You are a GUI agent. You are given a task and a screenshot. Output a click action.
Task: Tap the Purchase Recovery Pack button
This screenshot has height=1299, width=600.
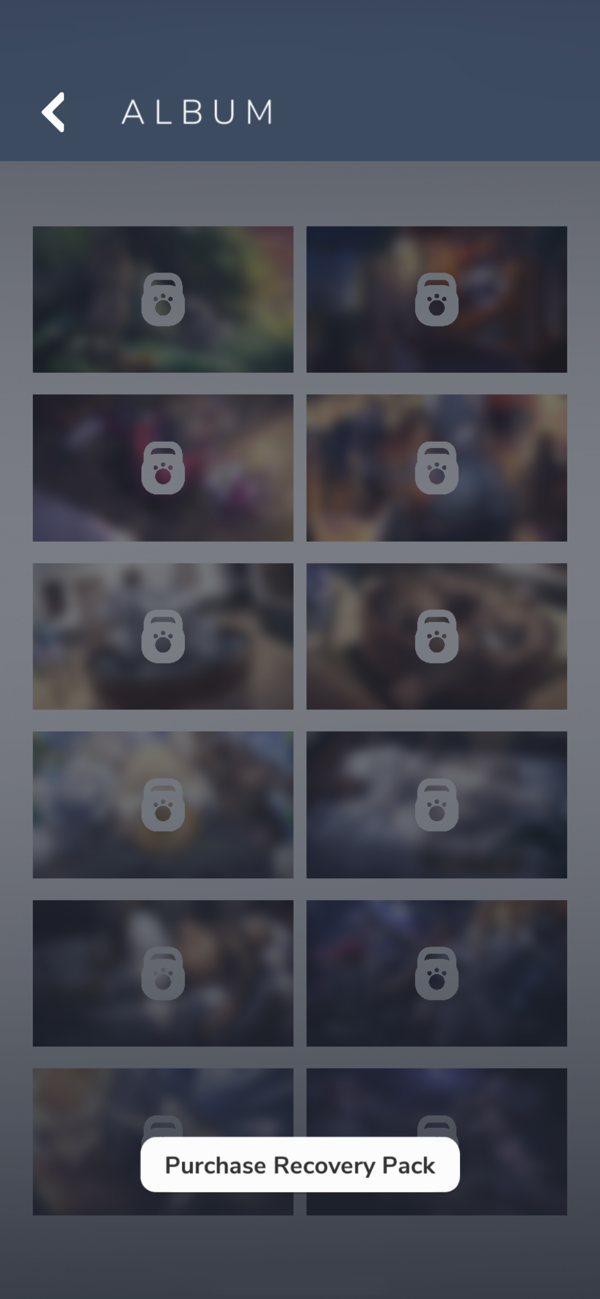tap(300, 1165)
